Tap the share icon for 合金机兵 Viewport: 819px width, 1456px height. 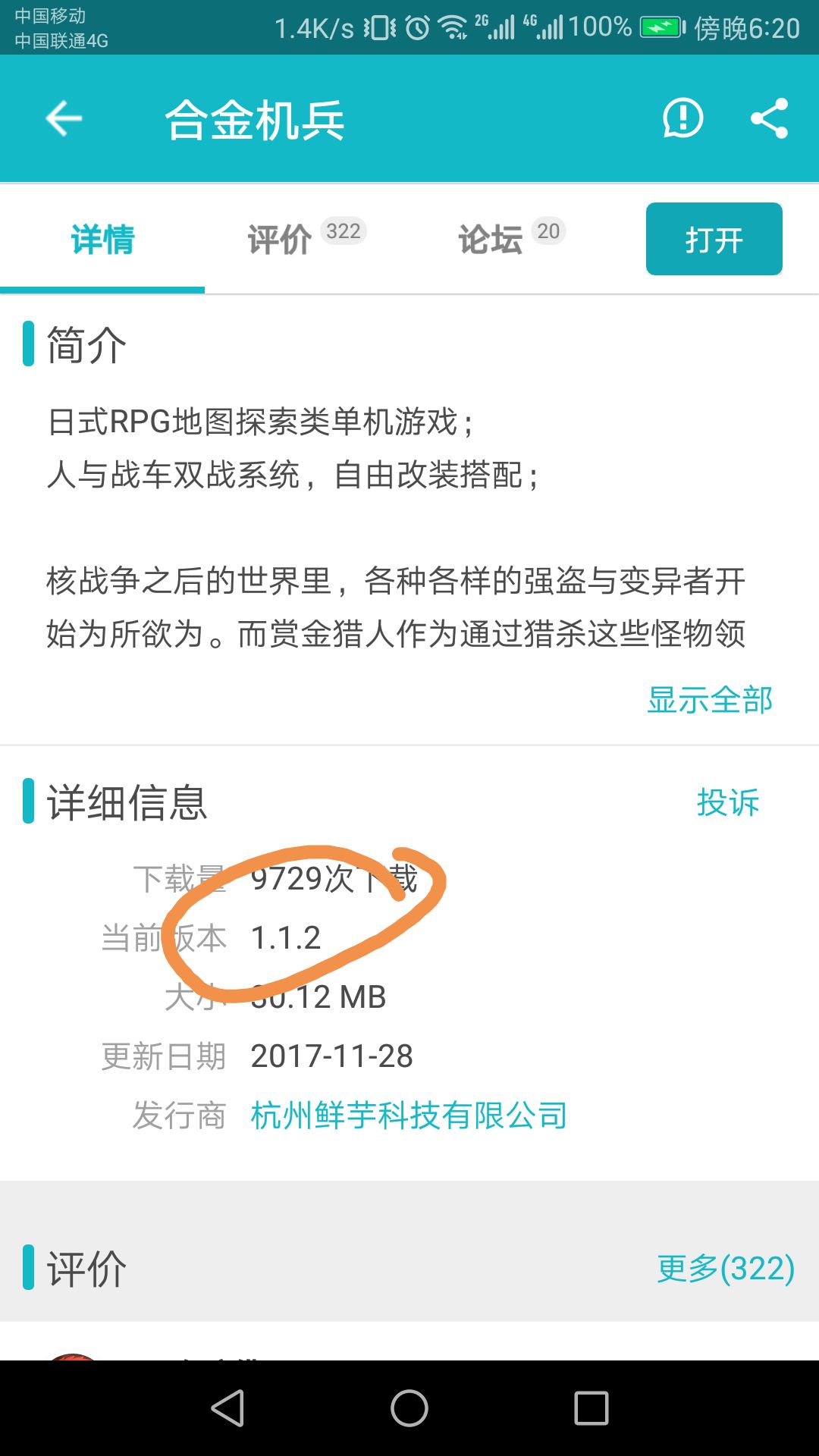coord(769,119)
